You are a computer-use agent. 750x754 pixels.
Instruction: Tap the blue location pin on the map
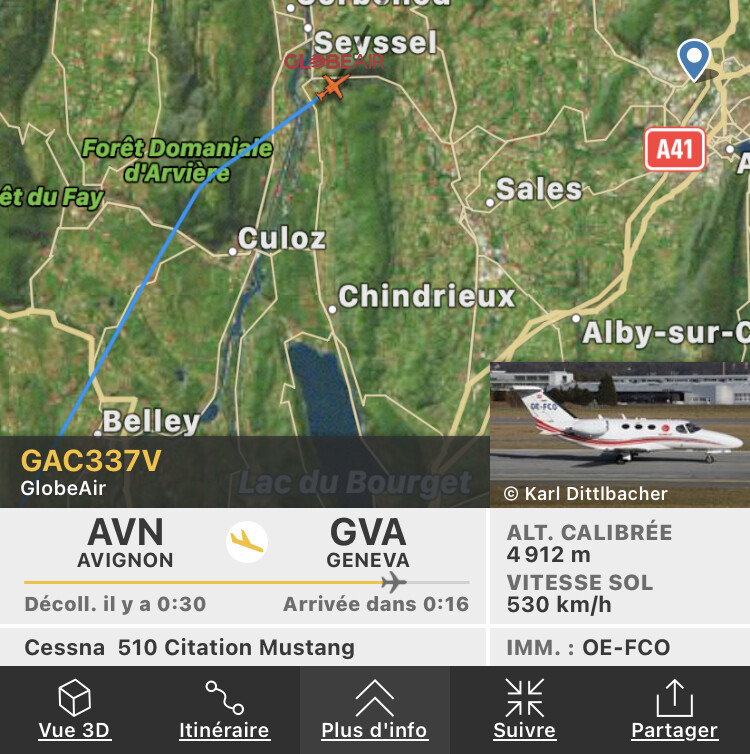(x=693, y=58)
